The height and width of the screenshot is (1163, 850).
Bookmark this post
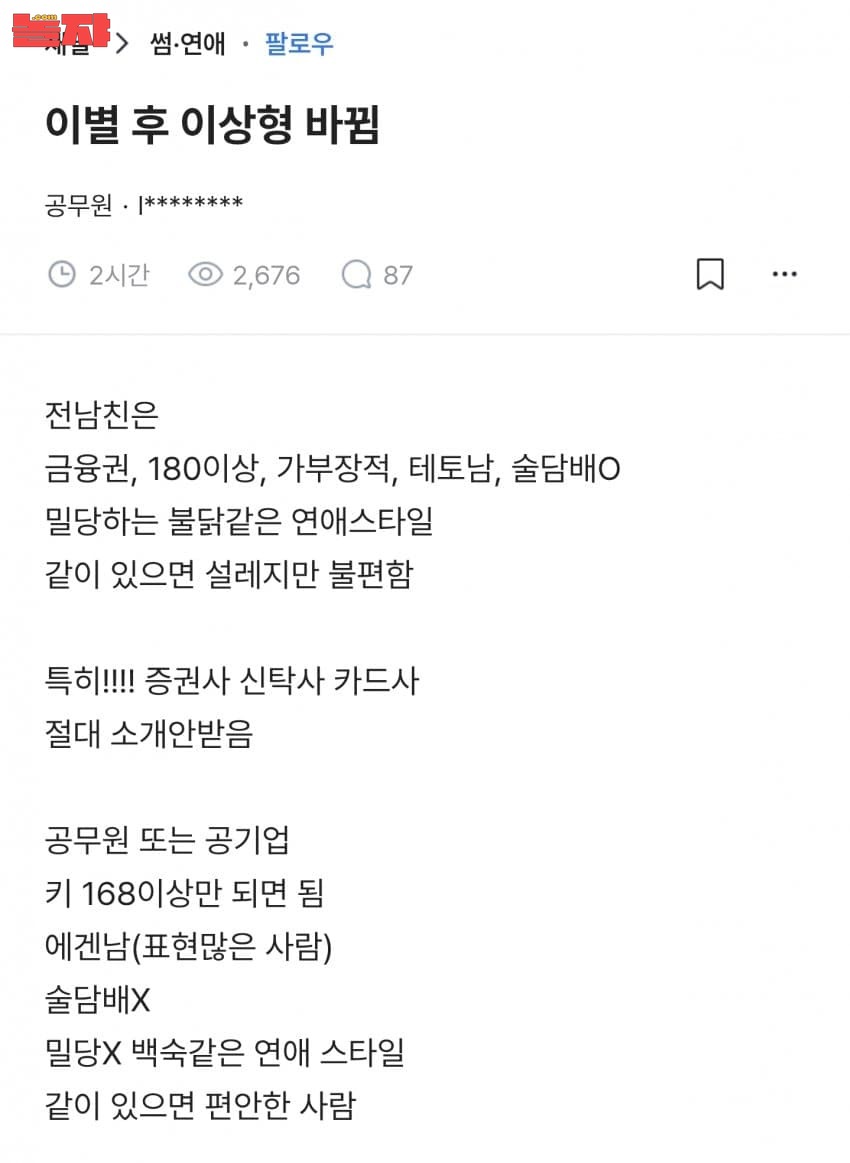(x=710, y=274)
